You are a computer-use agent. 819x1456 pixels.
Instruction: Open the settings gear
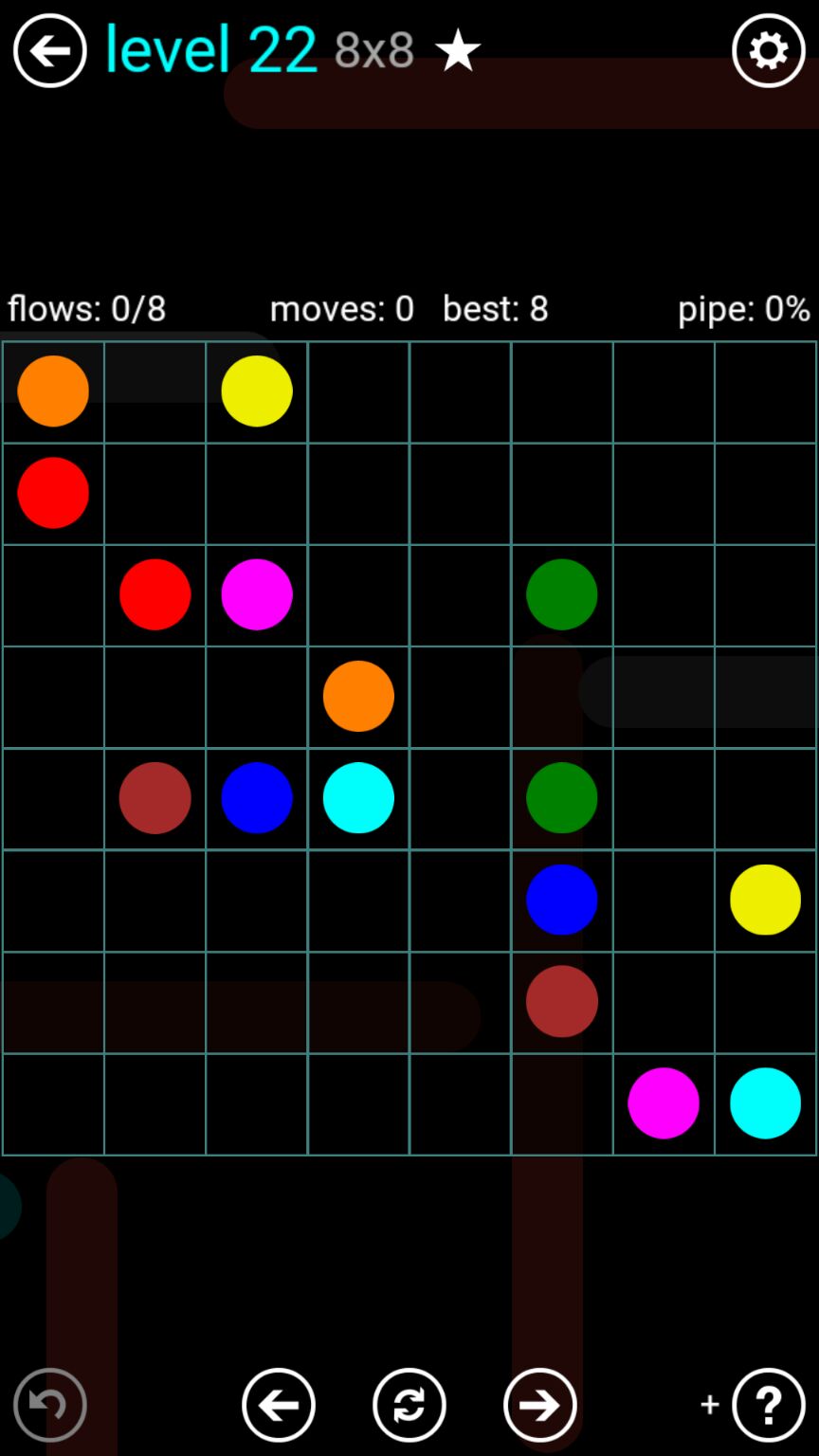768,50
